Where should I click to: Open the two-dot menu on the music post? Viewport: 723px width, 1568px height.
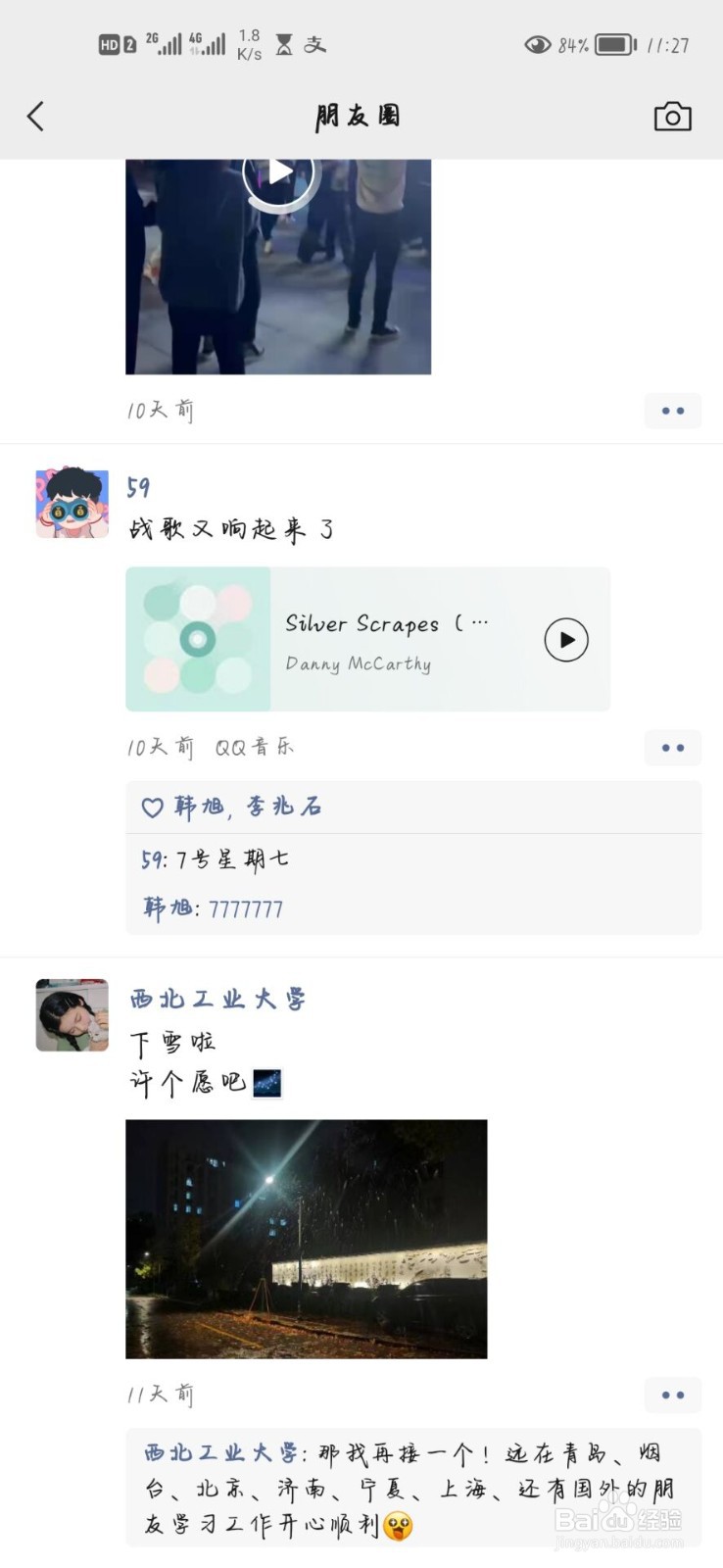click(x=673, y=747)
